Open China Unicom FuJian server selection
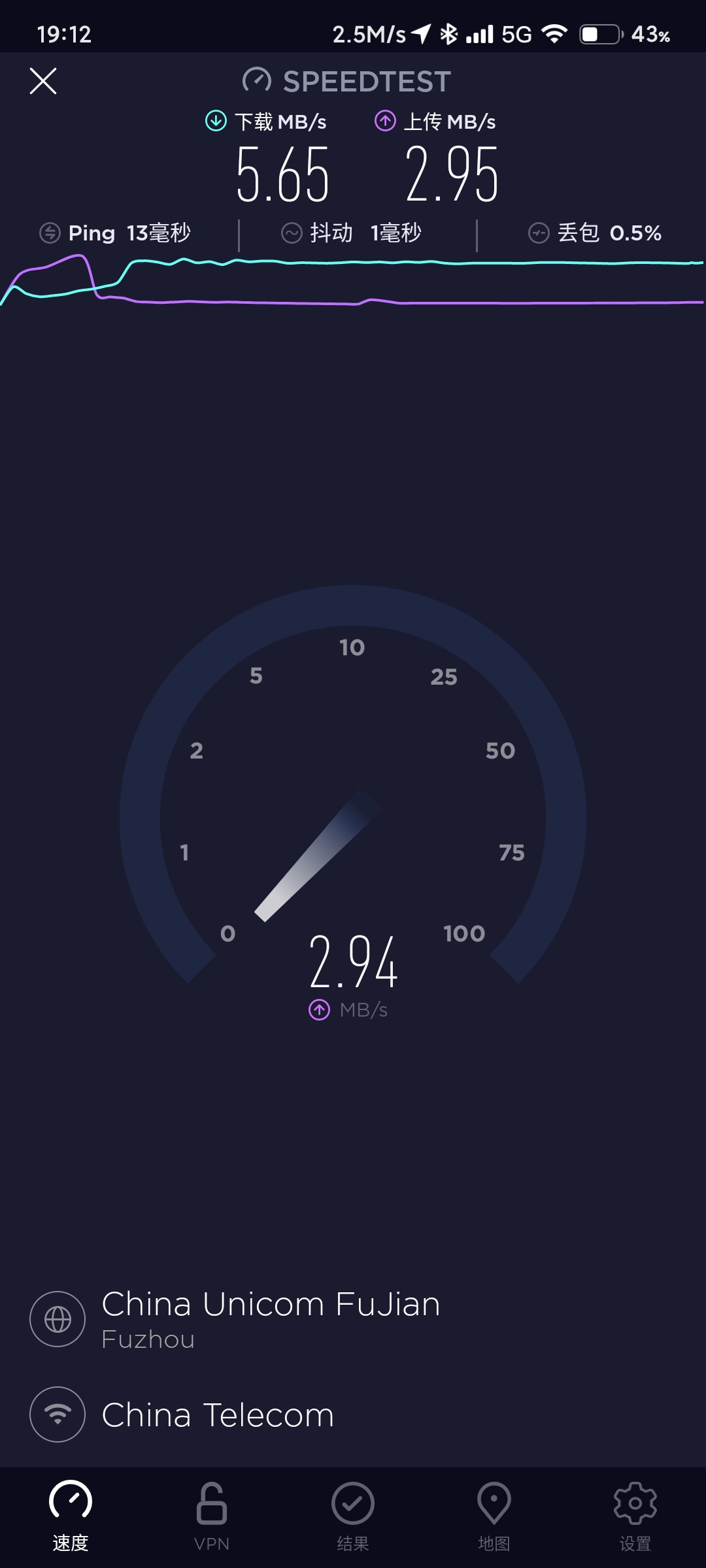Screen dimensions: 706x1568 pyautogui.click(x=270, y=1318)
